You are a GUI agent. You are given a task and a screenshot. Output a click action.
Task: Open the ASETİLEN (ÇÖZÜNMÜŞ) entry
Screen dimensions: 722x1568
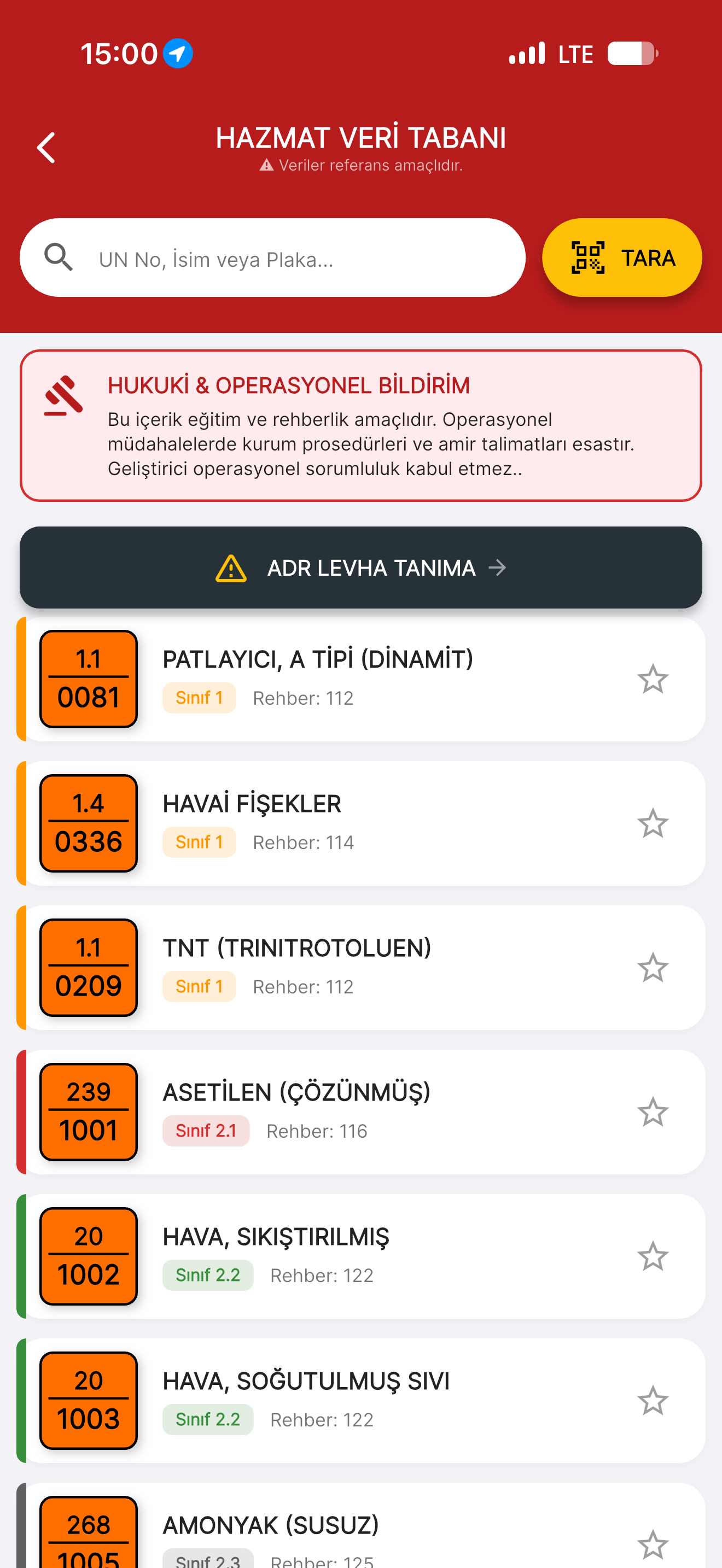point(361,1111)
